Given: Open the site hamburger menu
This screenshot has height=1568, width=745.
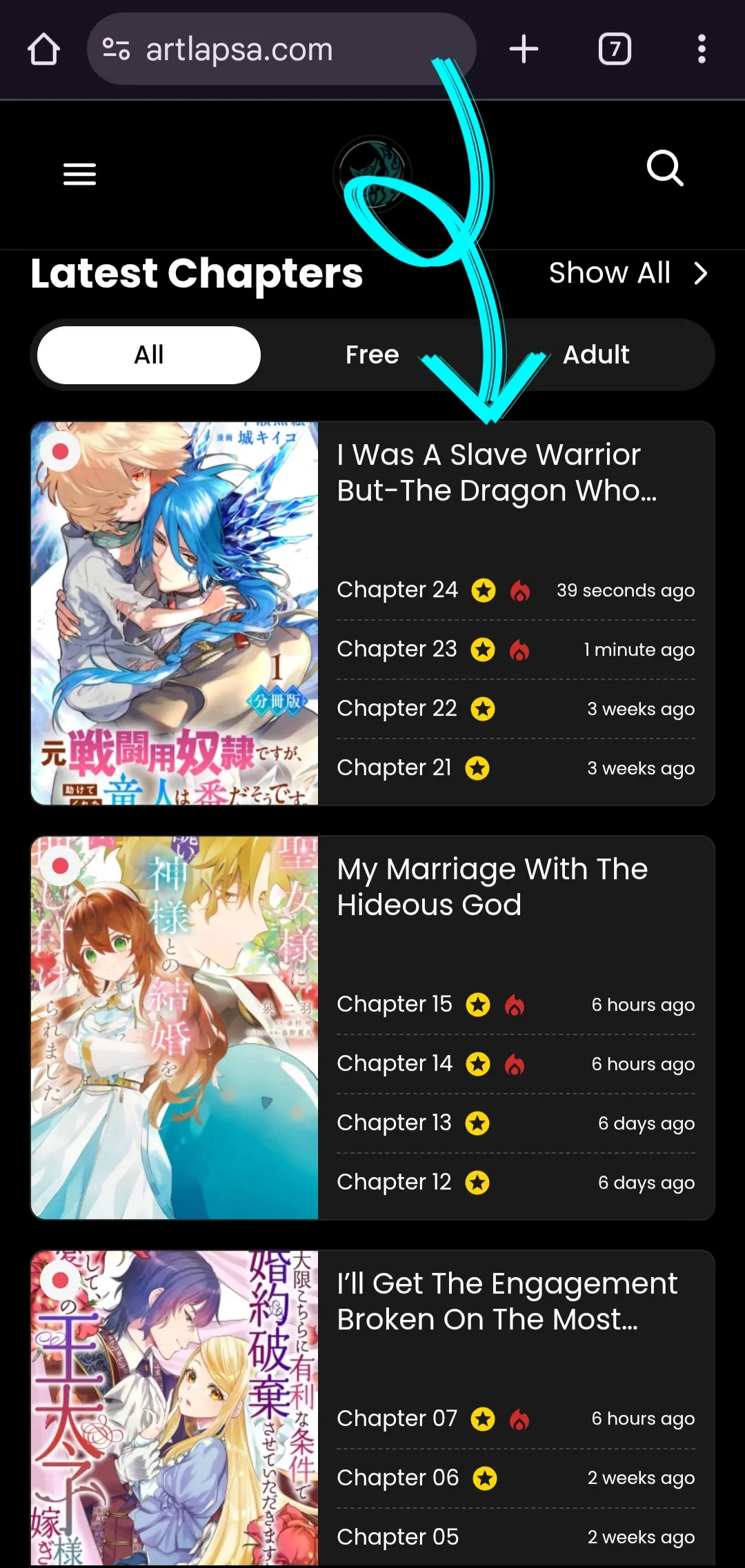Looking at the screenshot, I should 79,174.
